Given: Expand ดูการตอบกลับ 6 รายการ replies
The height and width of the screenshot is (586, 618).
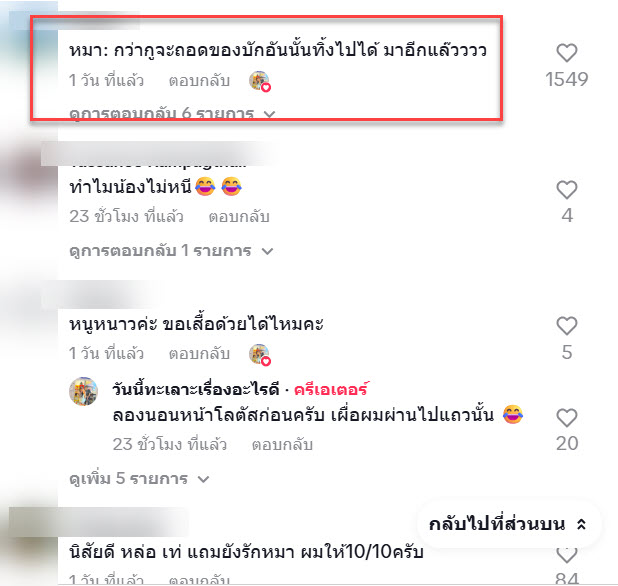Looking at the screenshot, I should point(168,114).
